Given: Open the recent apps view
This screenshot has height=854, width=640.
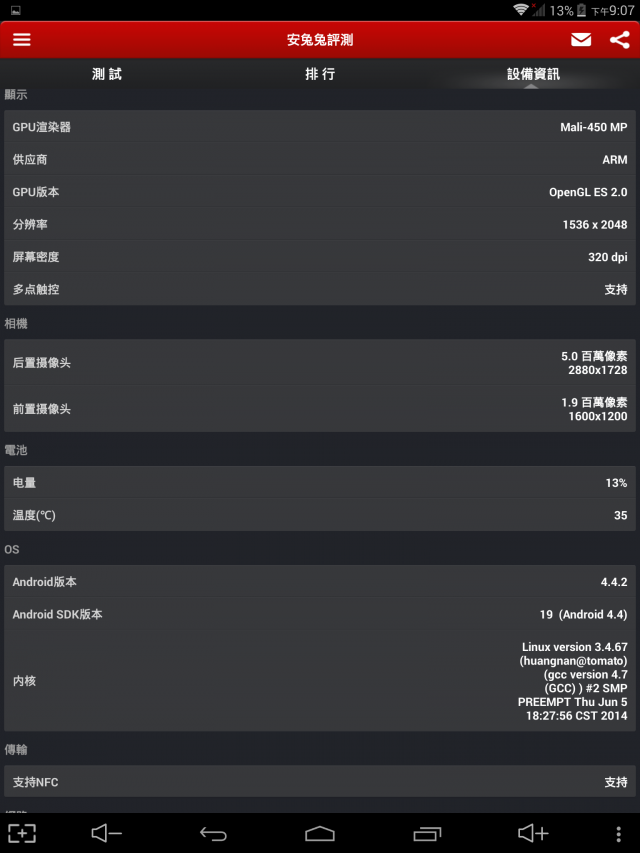Looking at the screenshot, I should 427,834.
